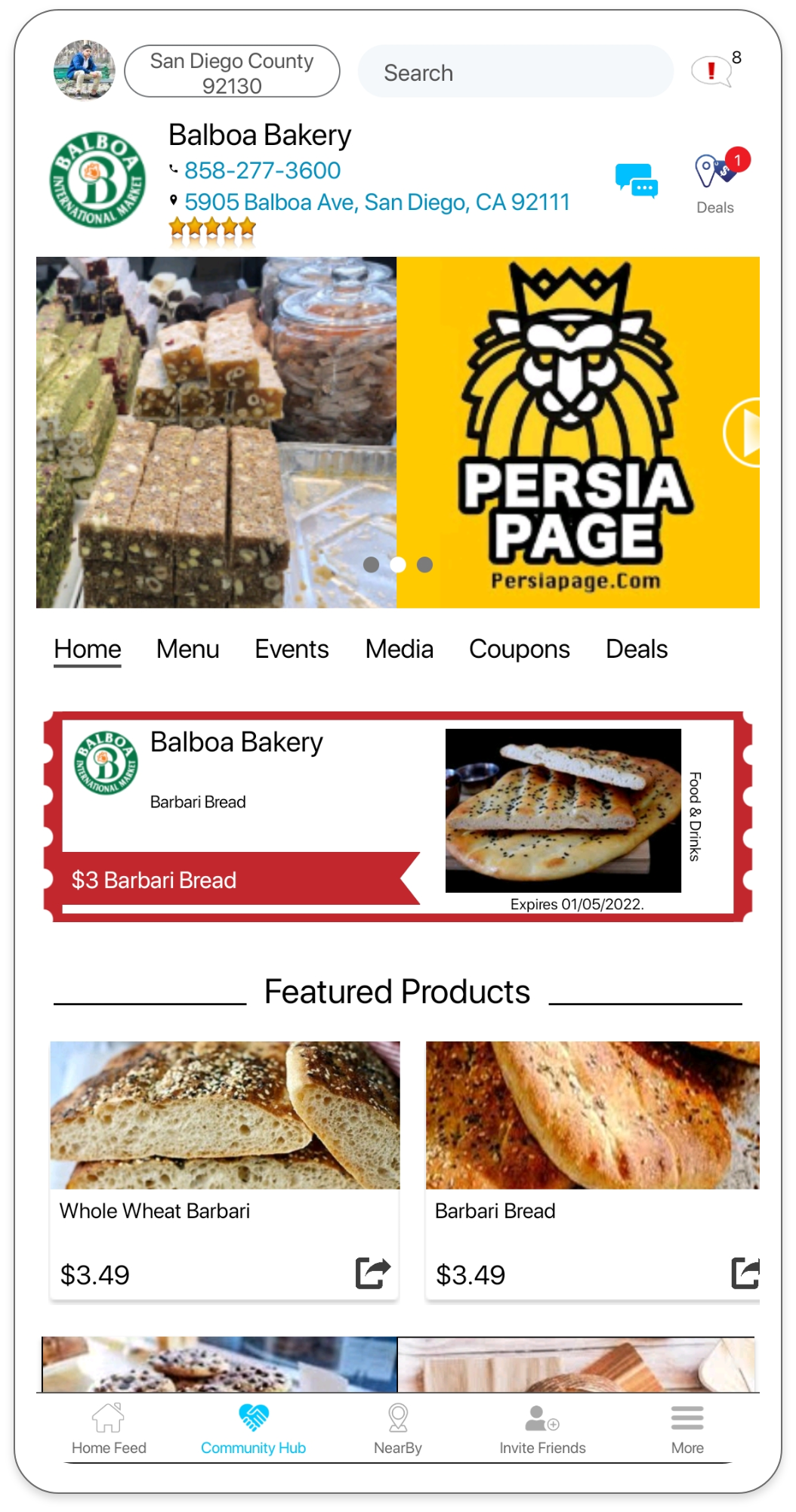Open the $3 Barbari Bread coupon

click(x=398, y=816)
